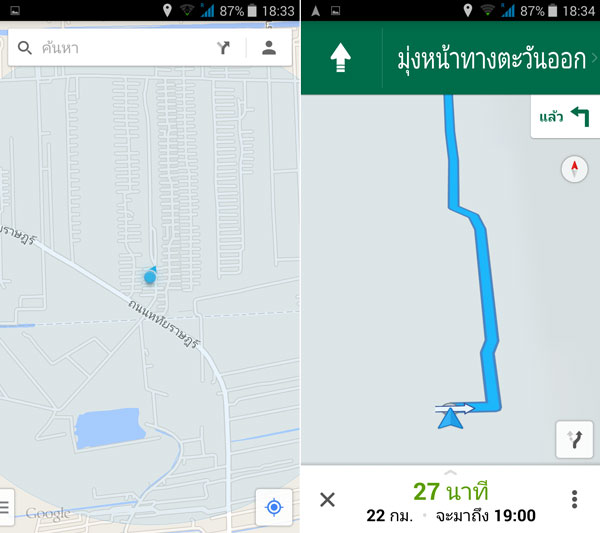Screen dimensions: 600x533
Task: Open the navigation overflow menu
Action: click(574, 499)
